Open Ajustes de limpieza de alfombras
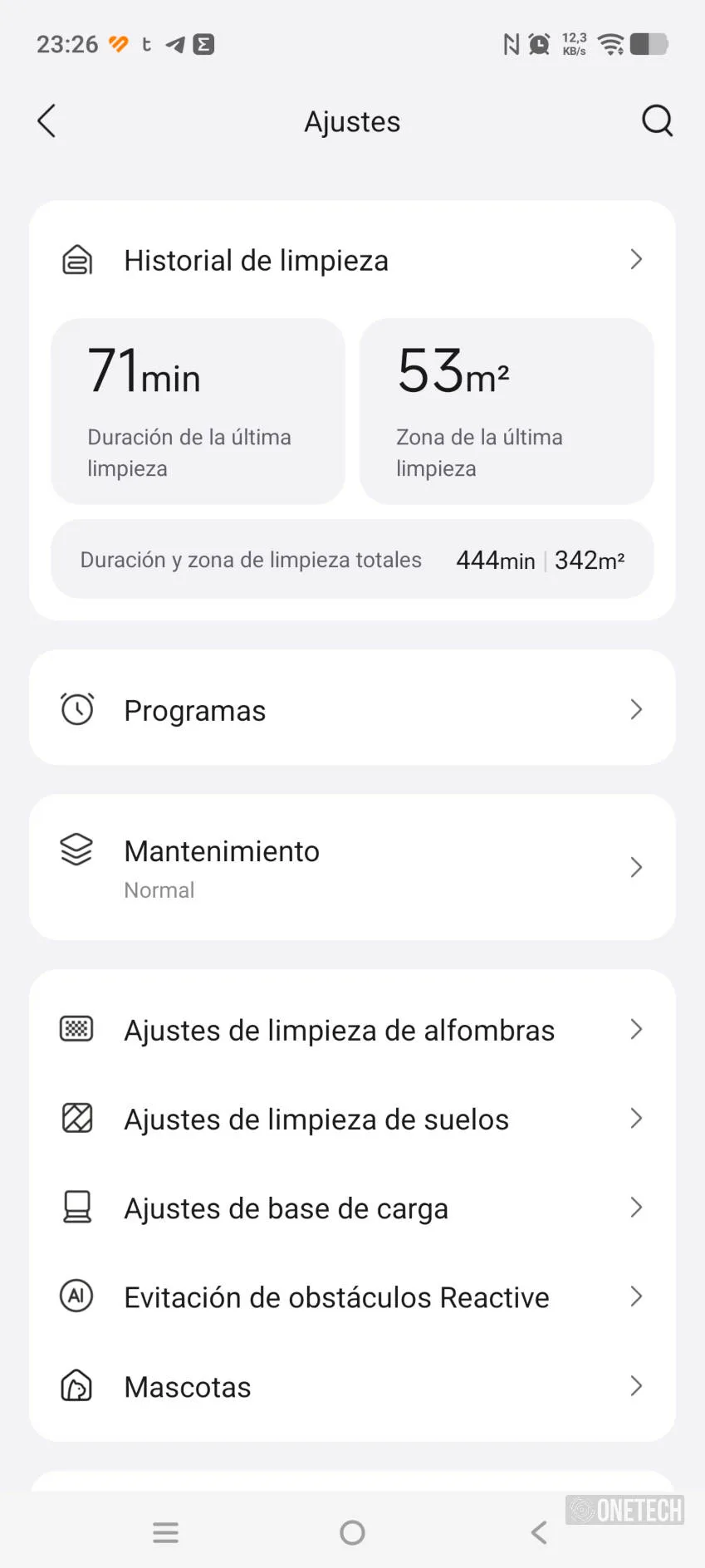The height and width of the screenshot is (1568, 705). [352, 1030]
